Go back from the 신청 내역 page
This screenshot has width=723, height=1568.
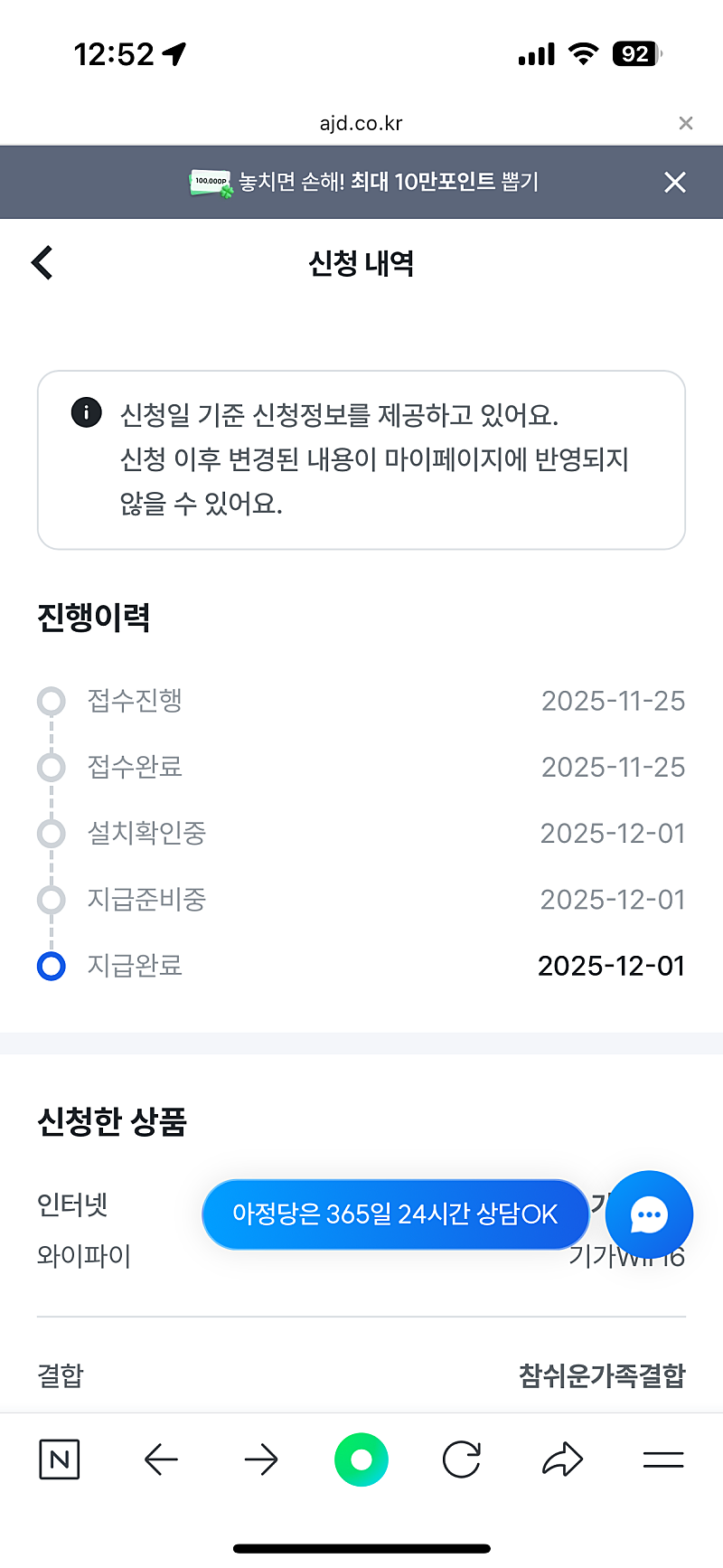(42, 263)
